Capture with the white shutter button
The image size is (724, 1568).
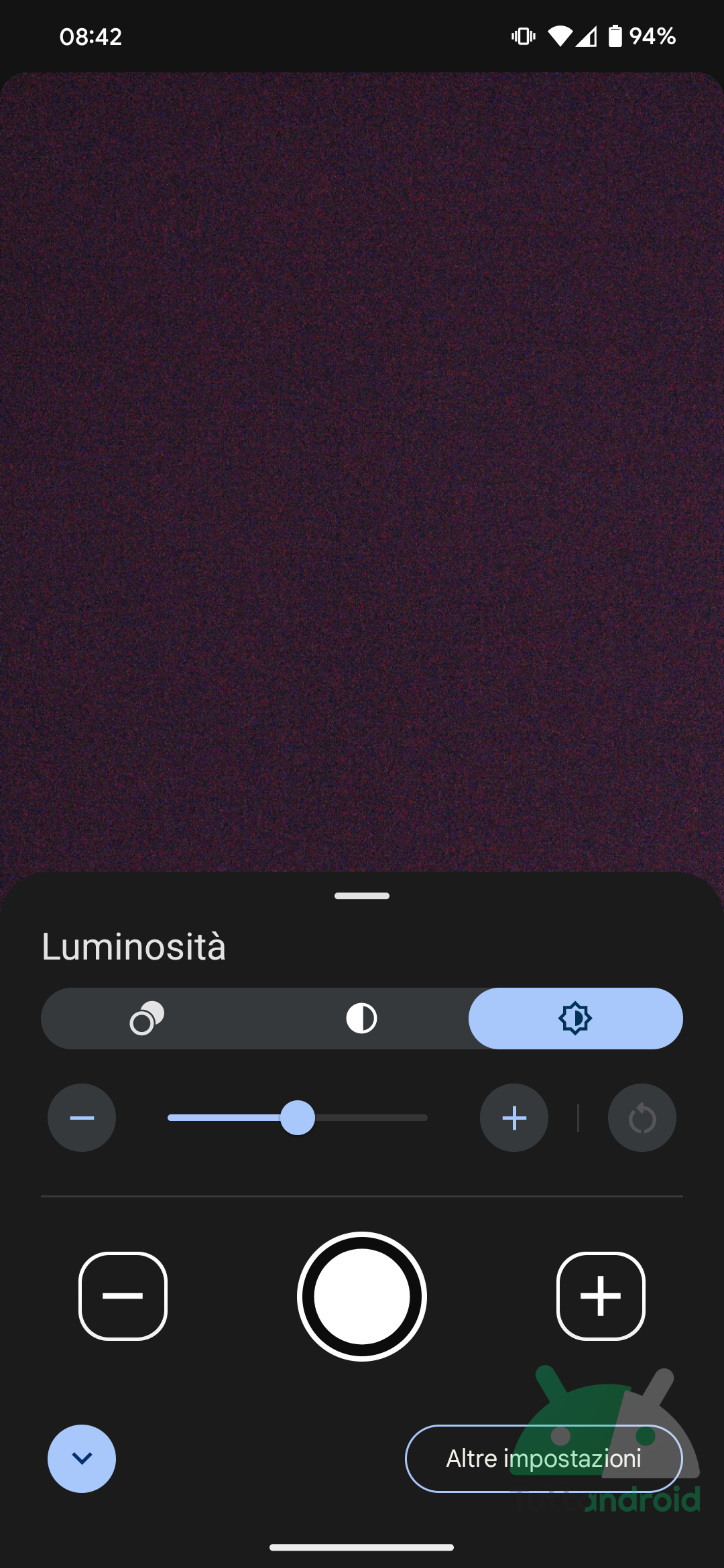pos(362,1296)
